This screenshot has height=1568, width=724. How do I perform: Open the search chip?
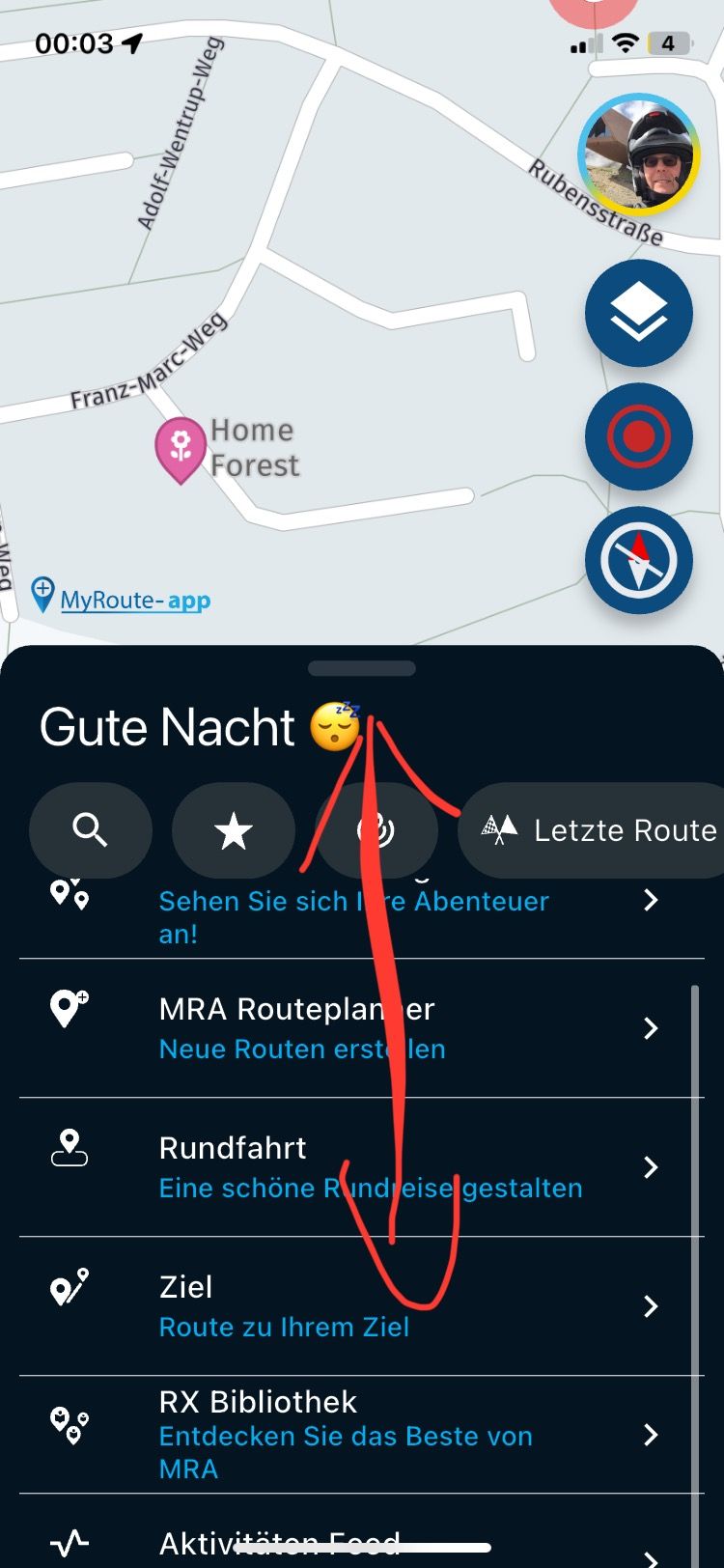[91, 829]
